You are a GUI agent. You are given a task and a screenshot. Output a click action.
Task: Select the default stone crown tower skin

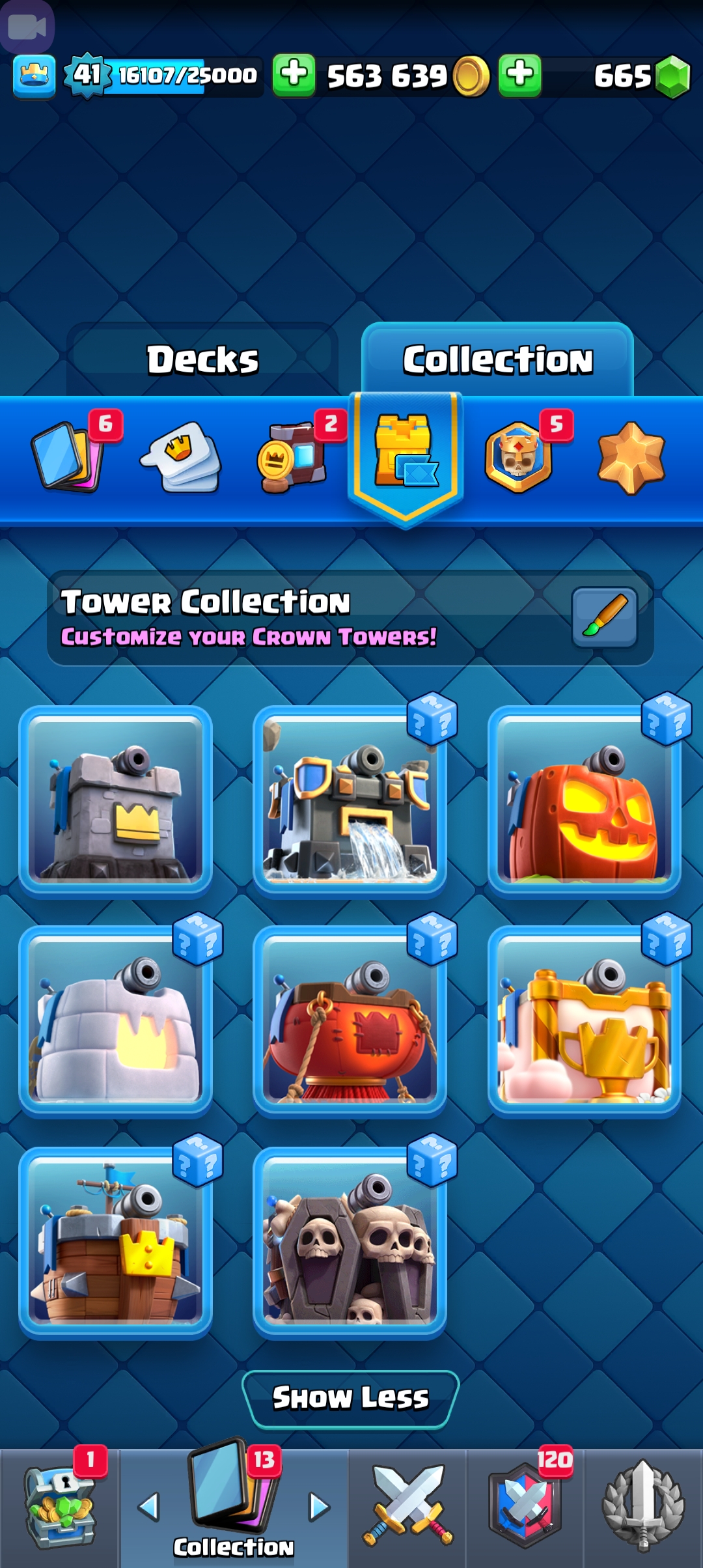coord(116,801)
